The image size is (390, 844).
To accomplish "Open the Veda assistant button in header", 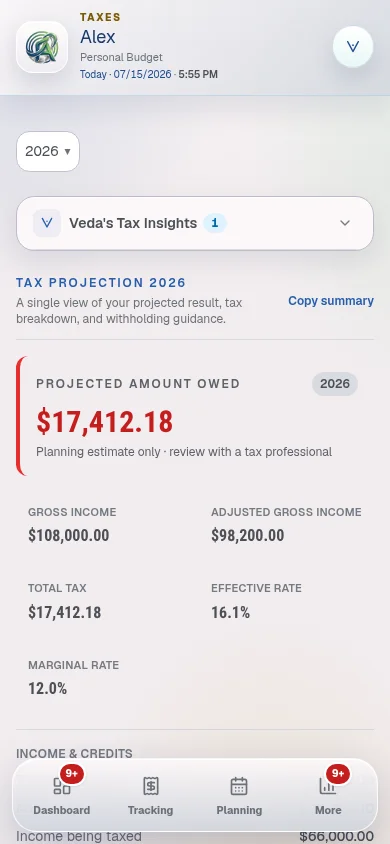I will (352, 47).
